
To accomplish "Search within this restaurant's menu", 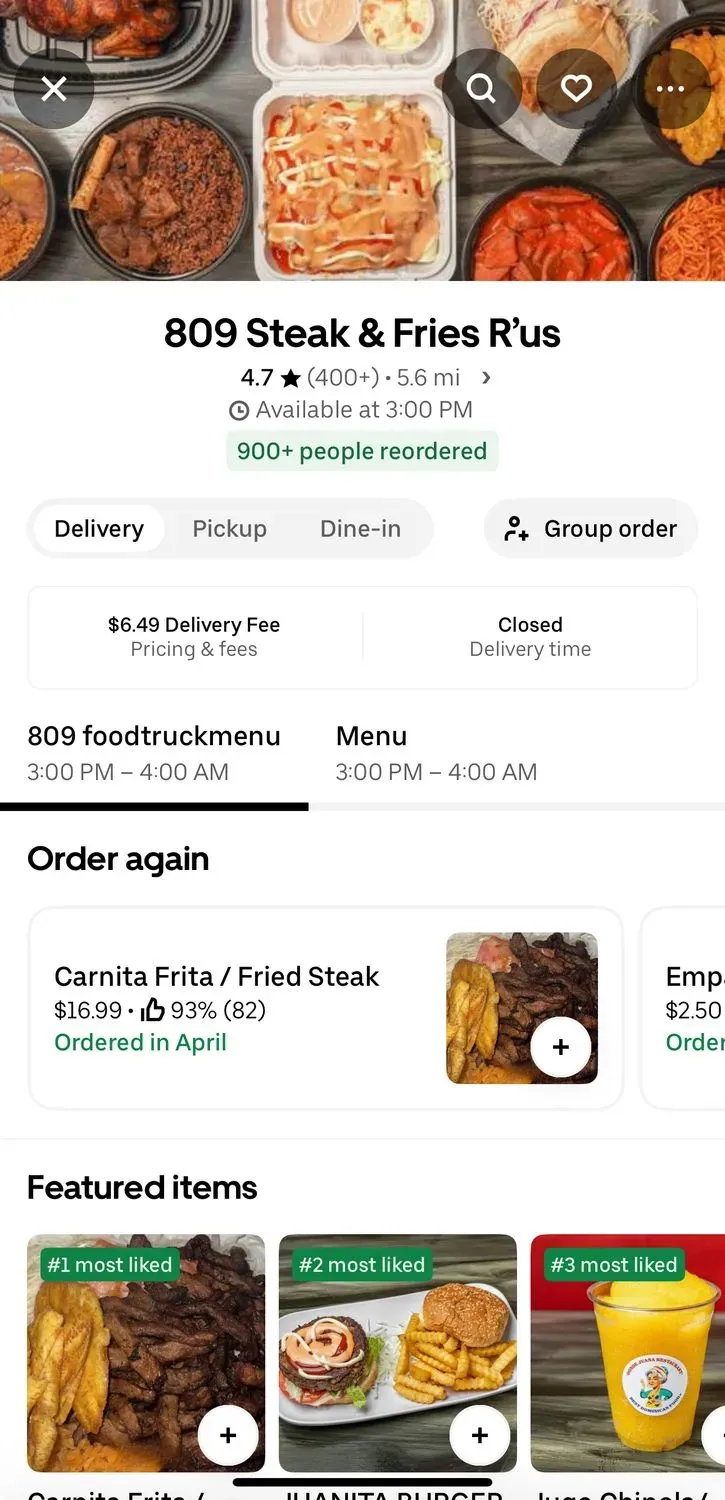I will tap(481, 89).
